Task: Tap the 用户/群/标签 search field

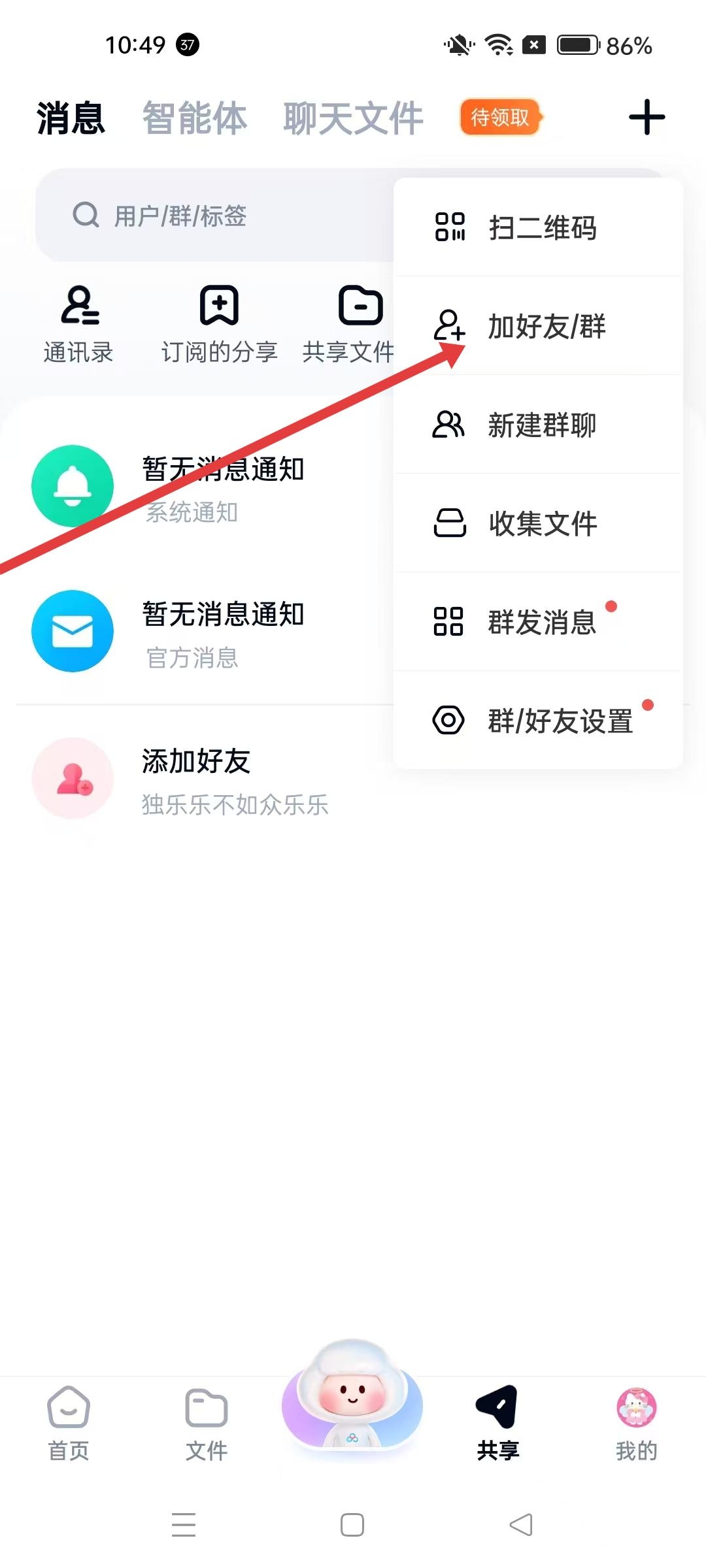Action: 216,216
